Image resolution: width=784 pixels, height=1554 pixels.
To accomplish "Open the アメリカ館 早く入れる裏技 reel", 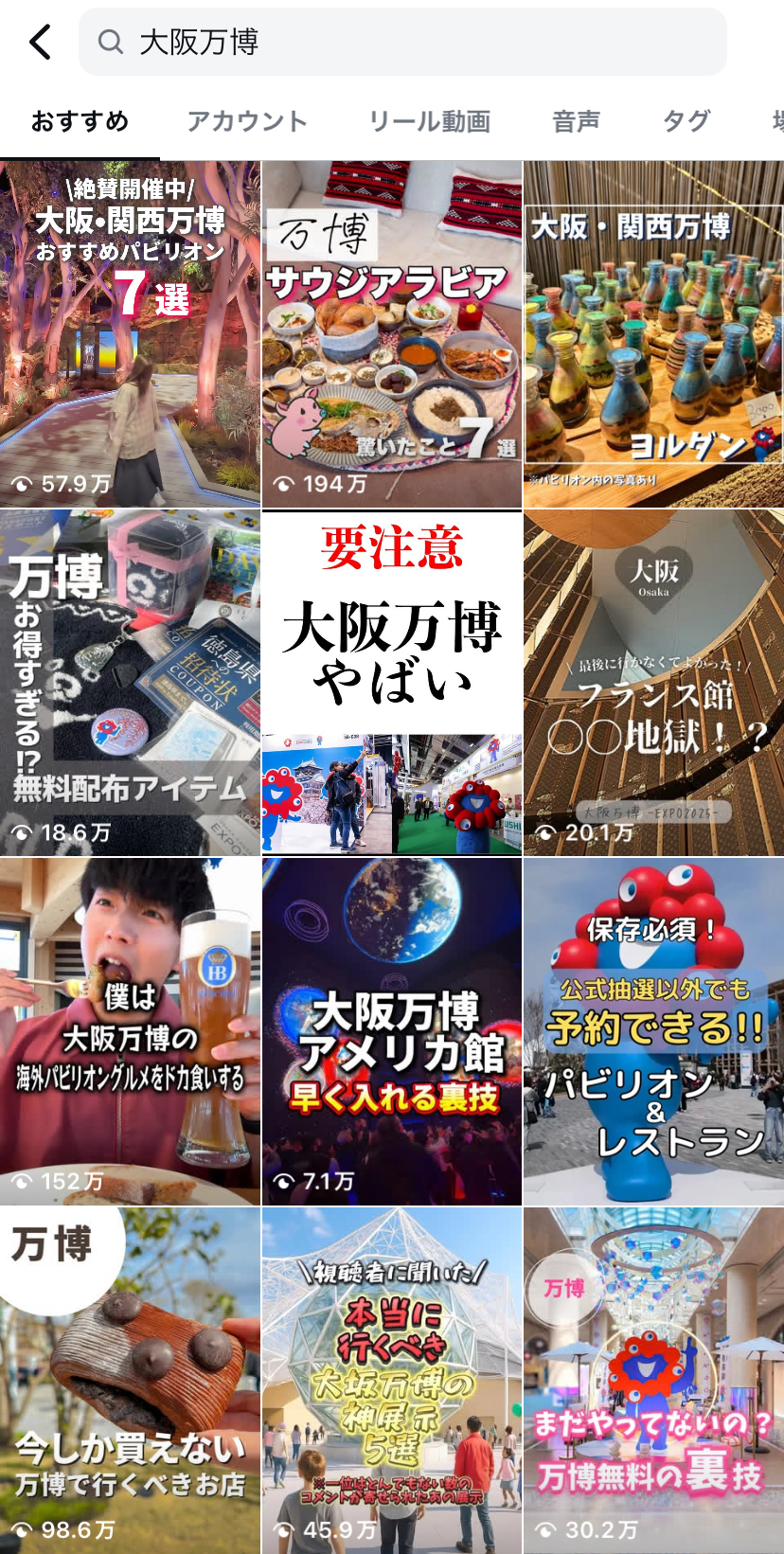I will pos(392,1031).
